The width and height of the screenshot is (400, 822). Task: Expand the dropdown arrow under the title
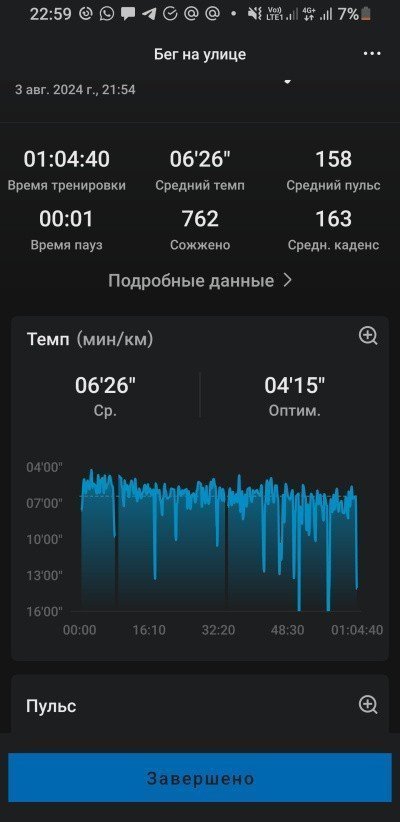point(287,82)
